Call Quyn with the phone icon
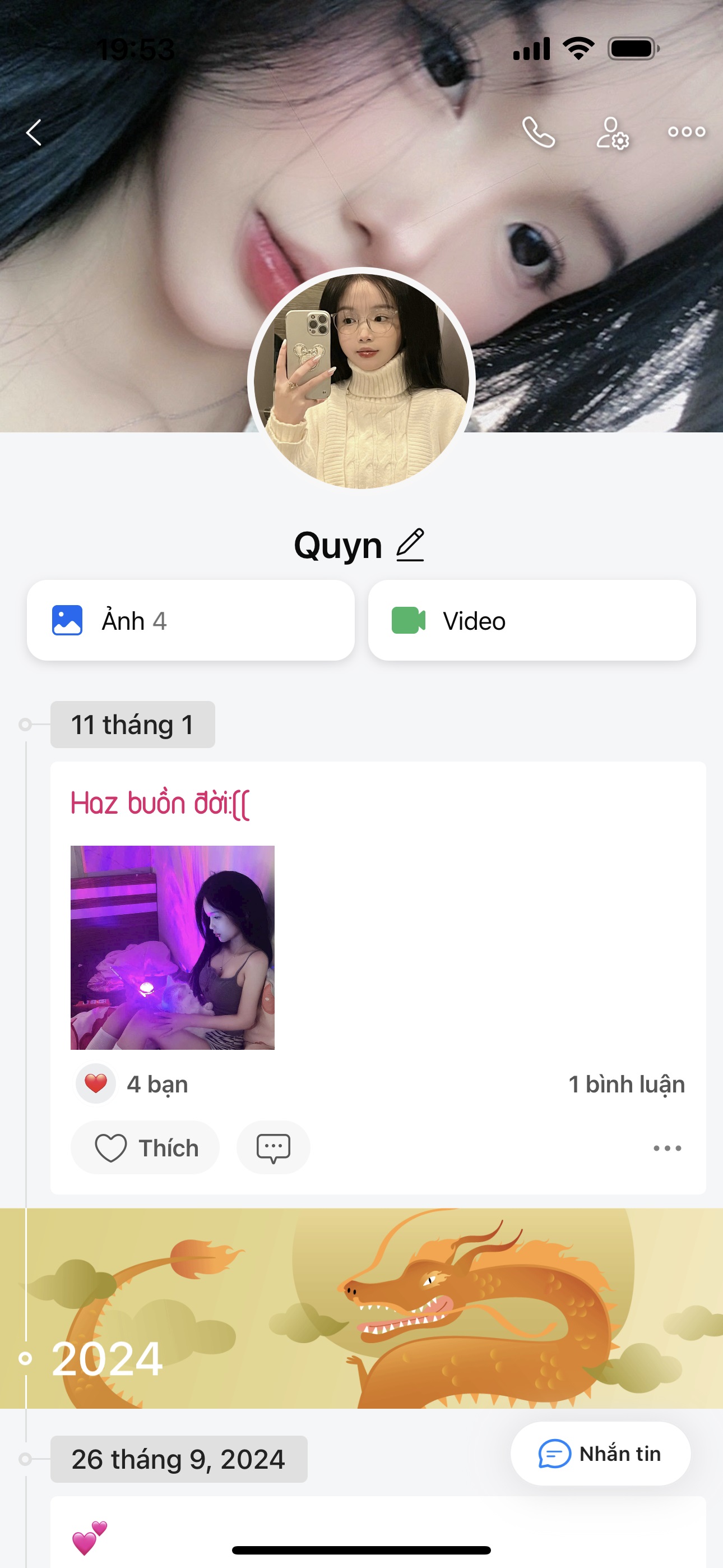The width and height of the screenshot is (723, 1568). point(539,132)
